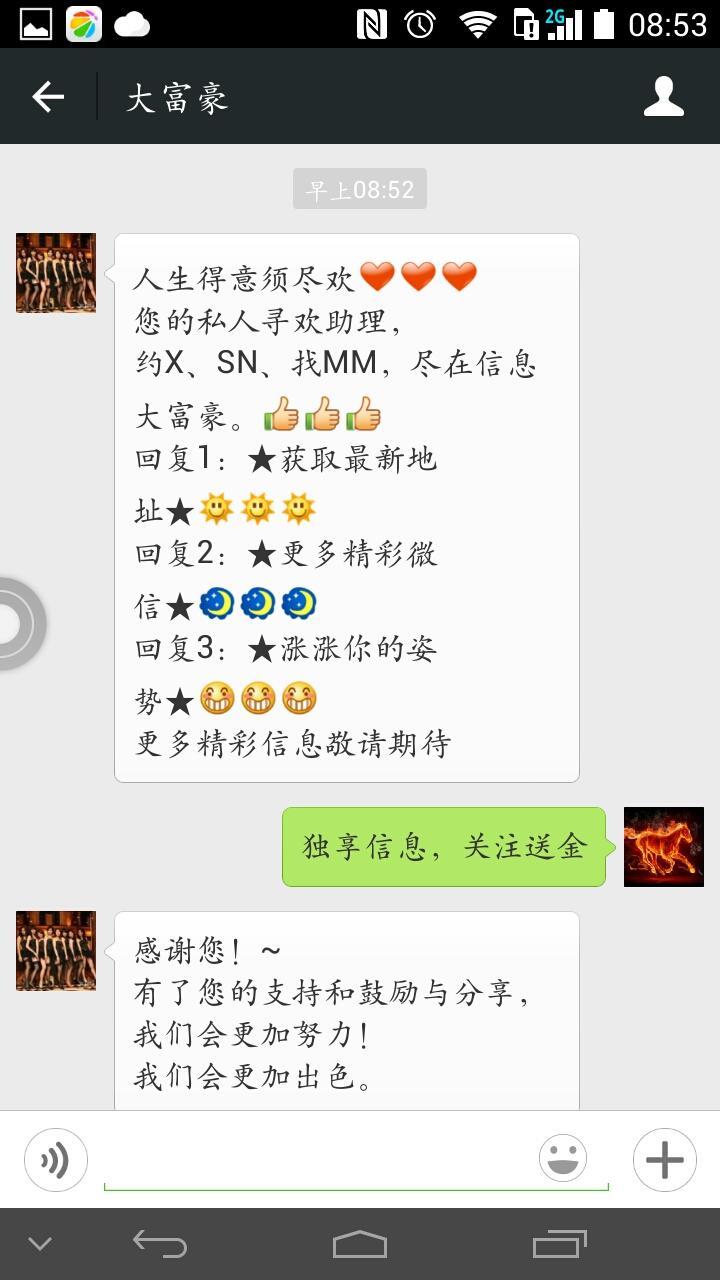Open the emoji sticker picker
The image size is (720, 1280).
(563, 1159)
